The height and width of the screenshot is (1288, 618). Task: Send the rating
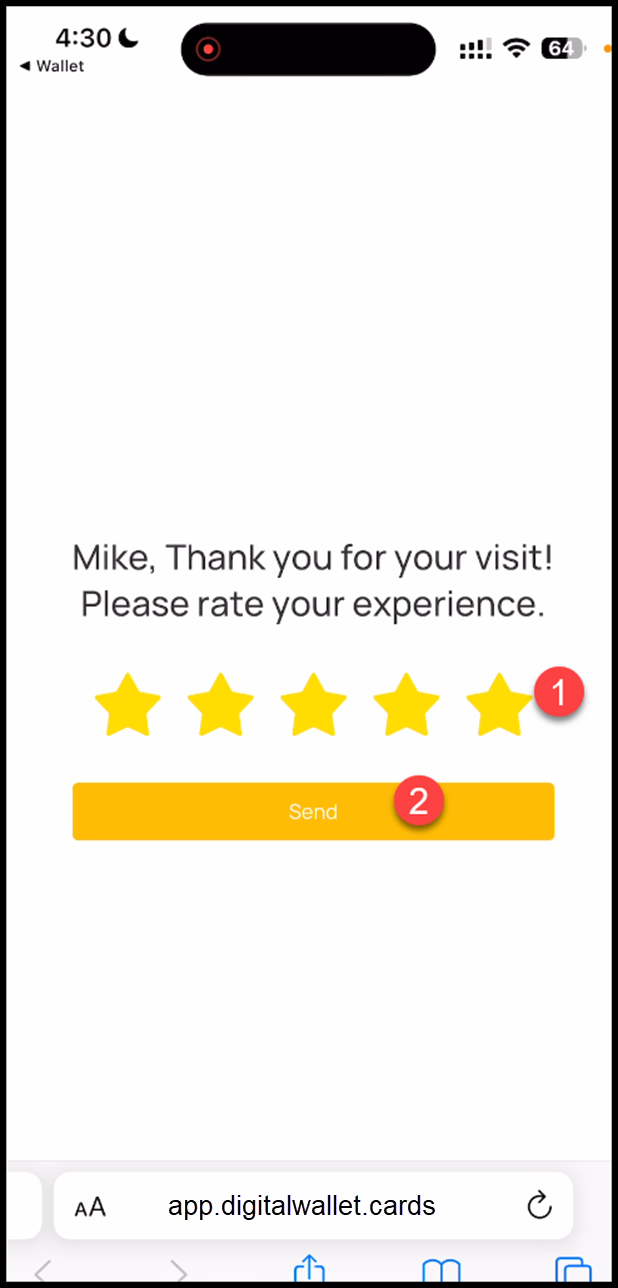tap(312, 811)
